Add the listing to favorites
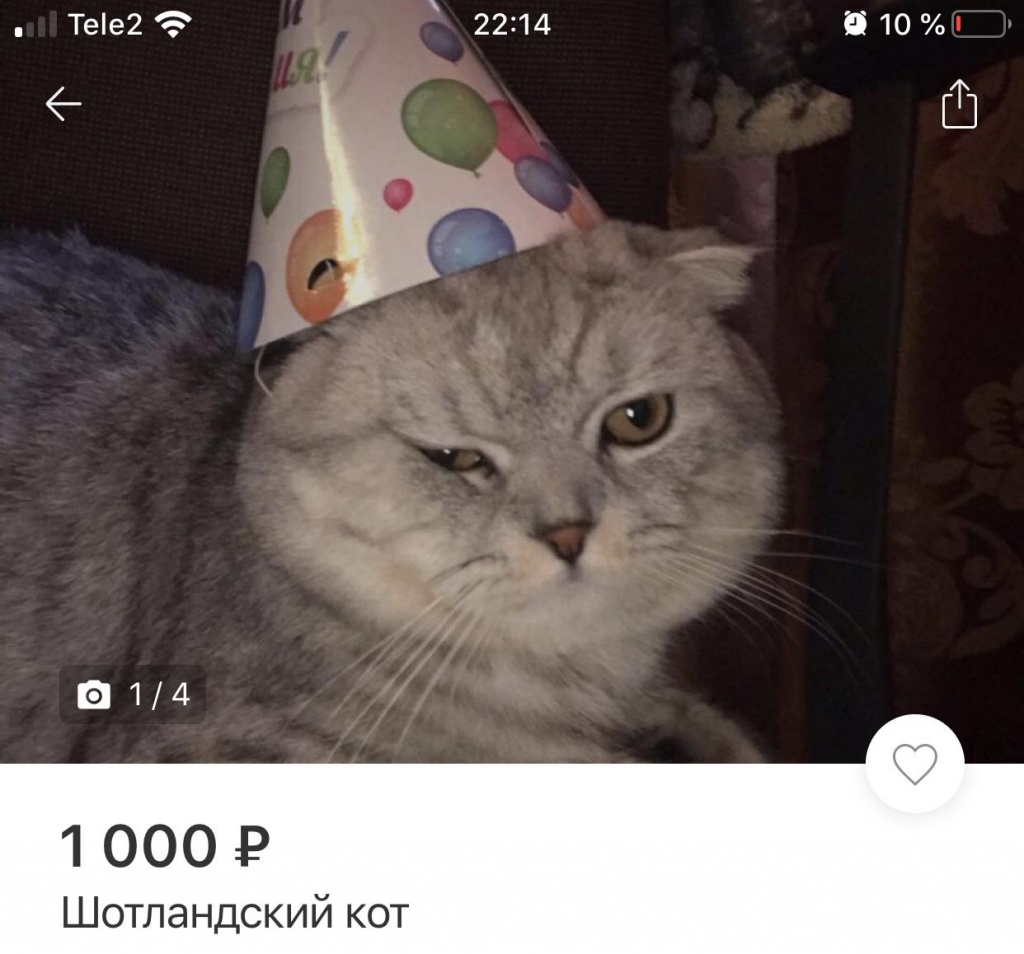 914,765
